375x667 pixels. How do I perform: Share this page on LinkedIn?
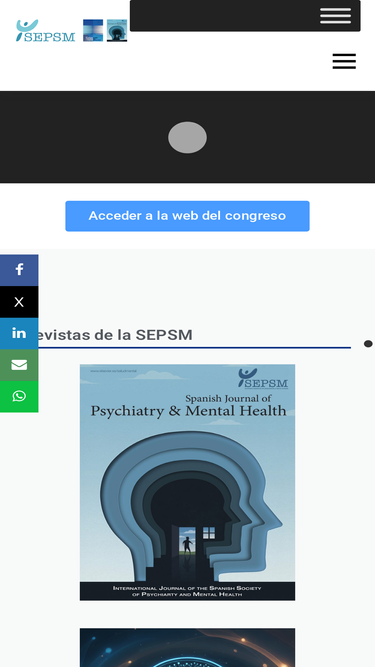click(x=19, y=334)
